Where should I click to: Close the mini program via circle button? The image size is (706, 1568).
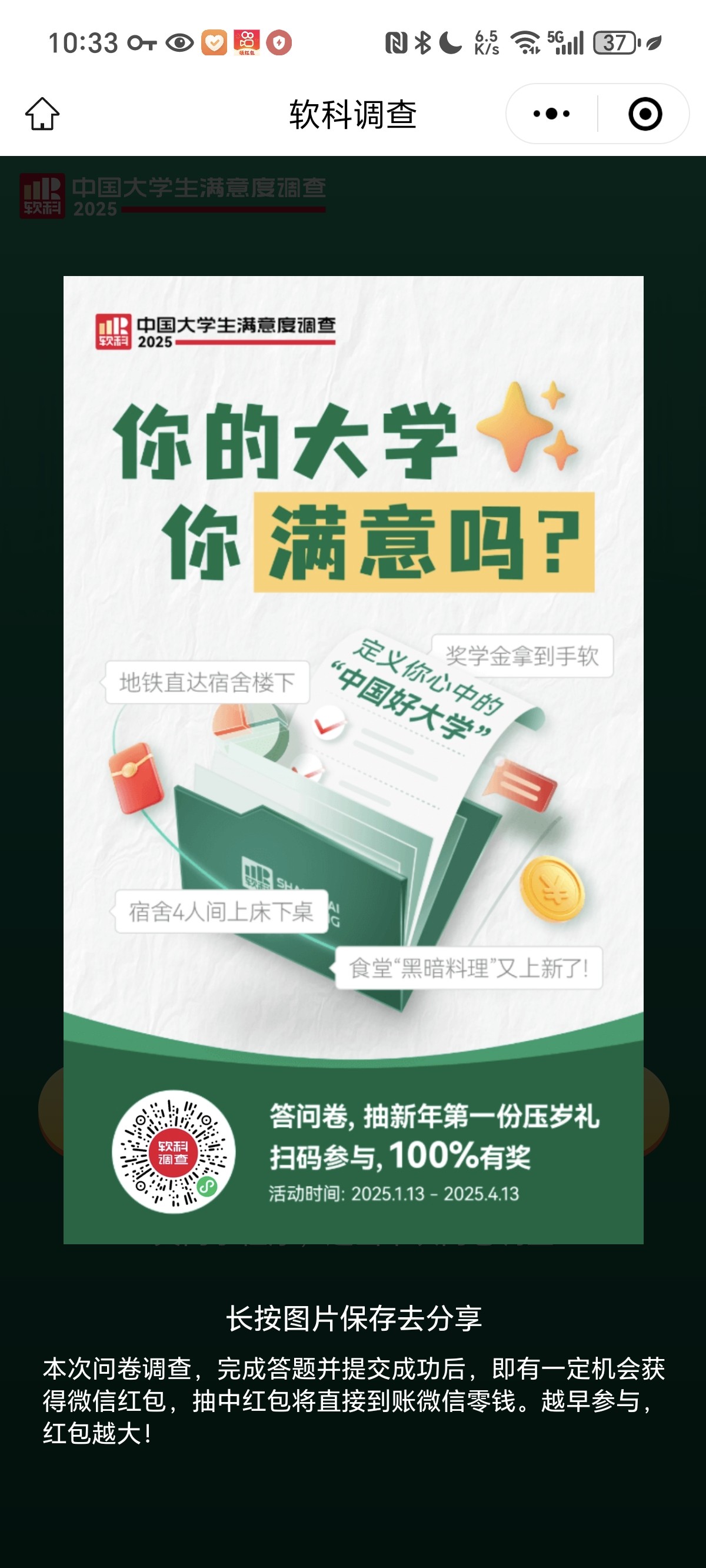[645, 114]
